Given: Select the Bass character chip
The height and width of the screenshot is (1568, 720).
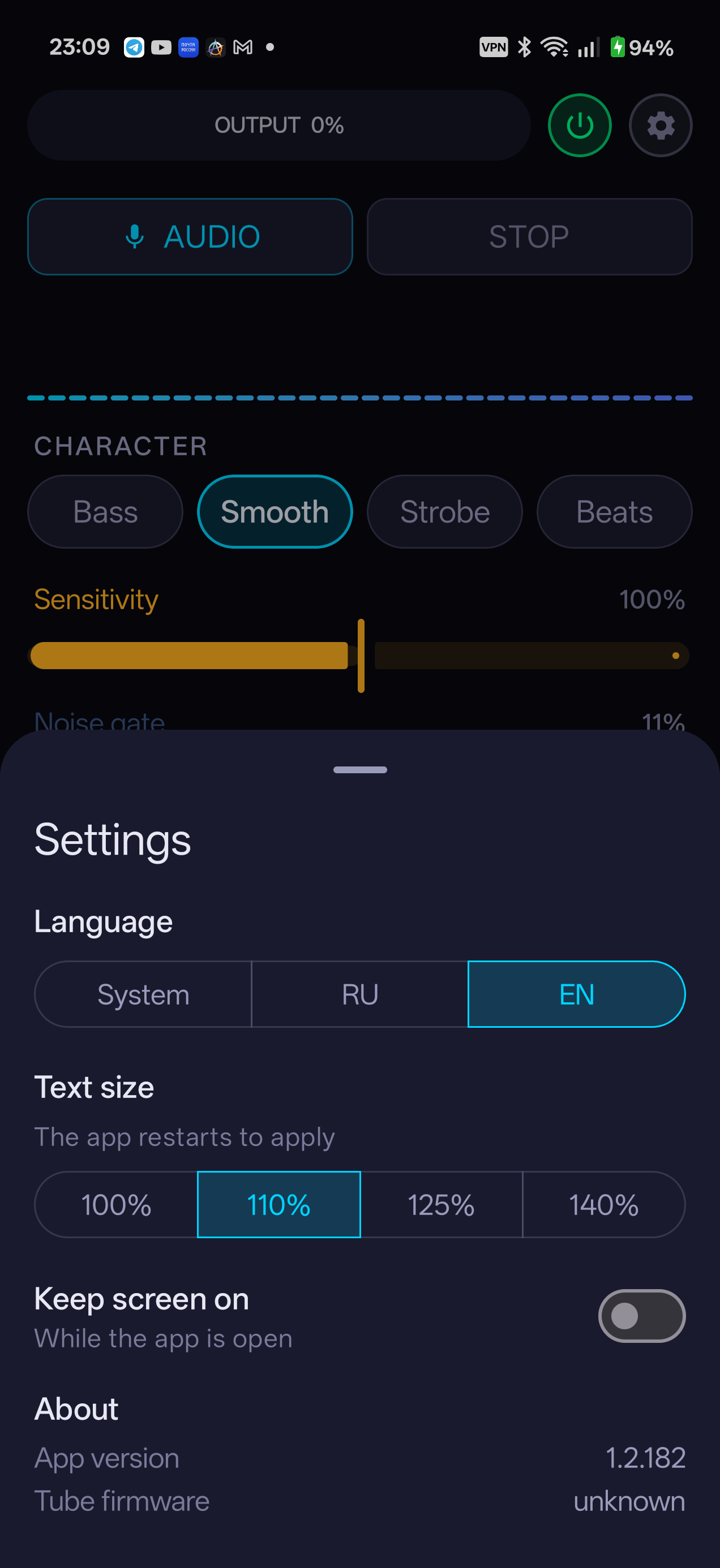Looking at the screenshot, I should 105,511.
